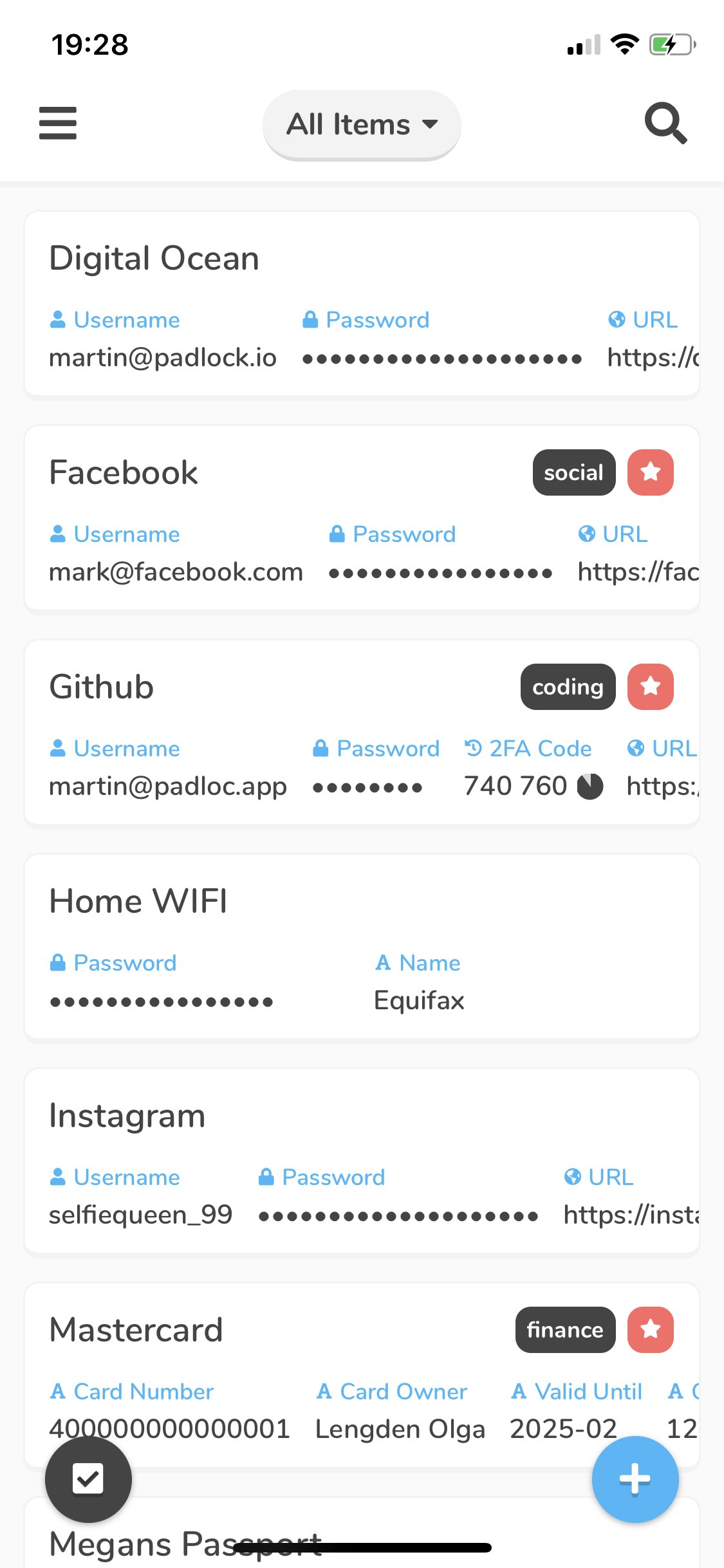Image resolution: width=724 pixels, height=1568 pixels.
Task: Tap the favorite star on Mastercard
Action: (651, 1330)
